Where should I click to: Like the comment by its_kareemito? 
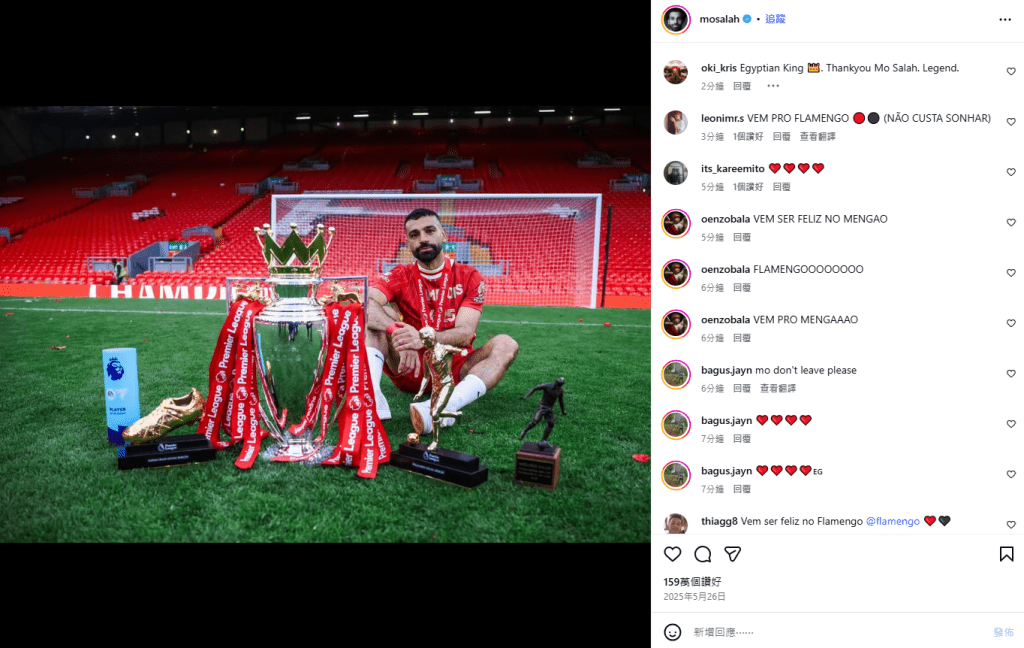point(1011,172)
